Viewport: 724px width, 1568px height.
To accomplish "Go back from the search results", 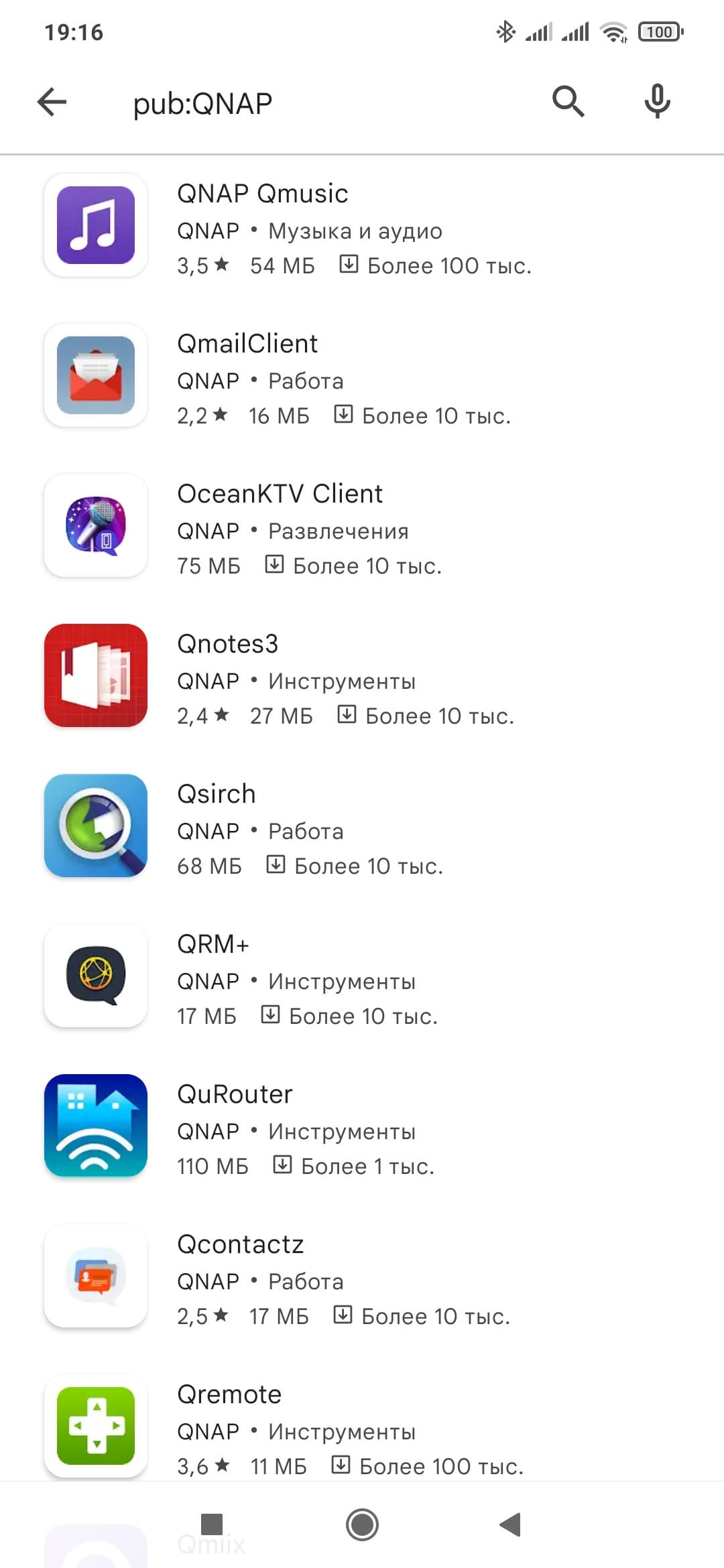I will pos(52,103).
